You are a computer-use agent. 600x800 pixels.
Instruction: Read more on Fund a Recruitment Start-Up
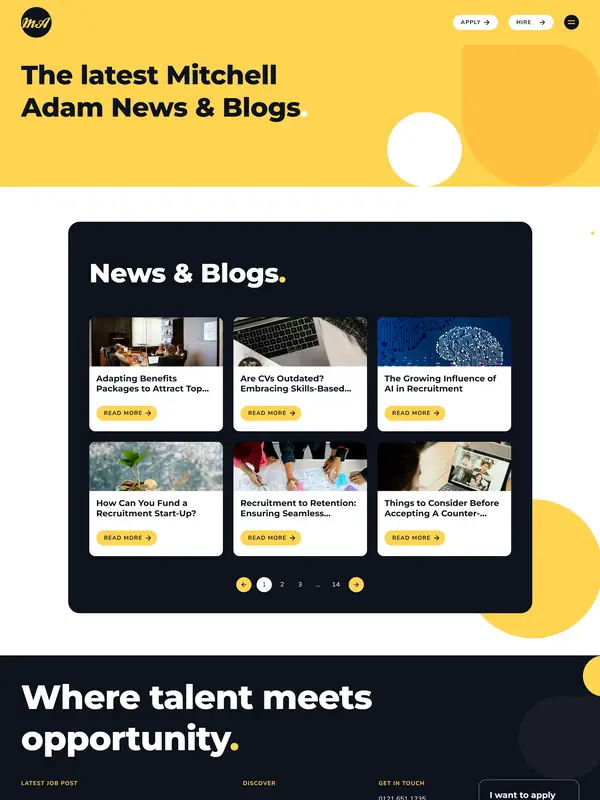(x=127, y=538)
